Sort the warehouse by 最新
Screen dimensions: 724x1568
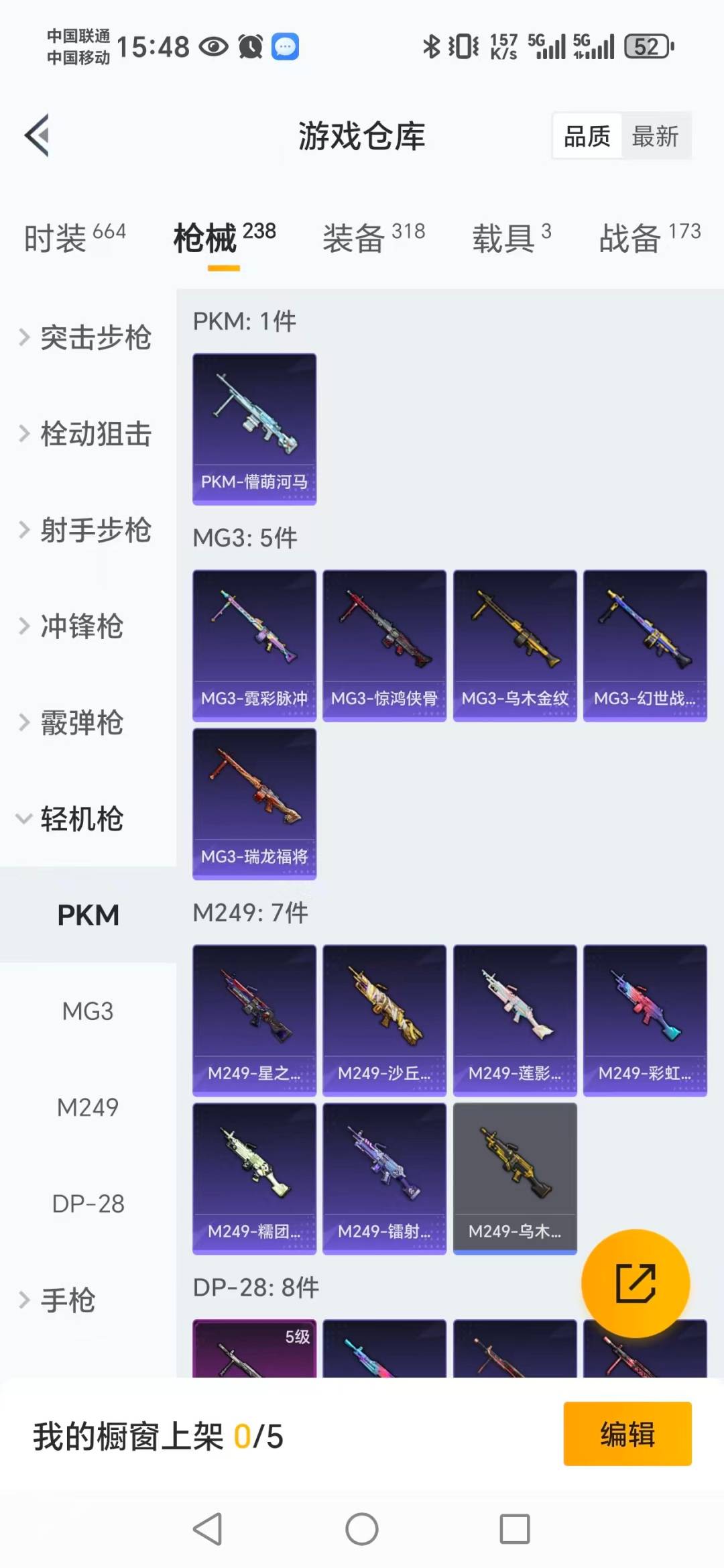[x=655, y=136]
